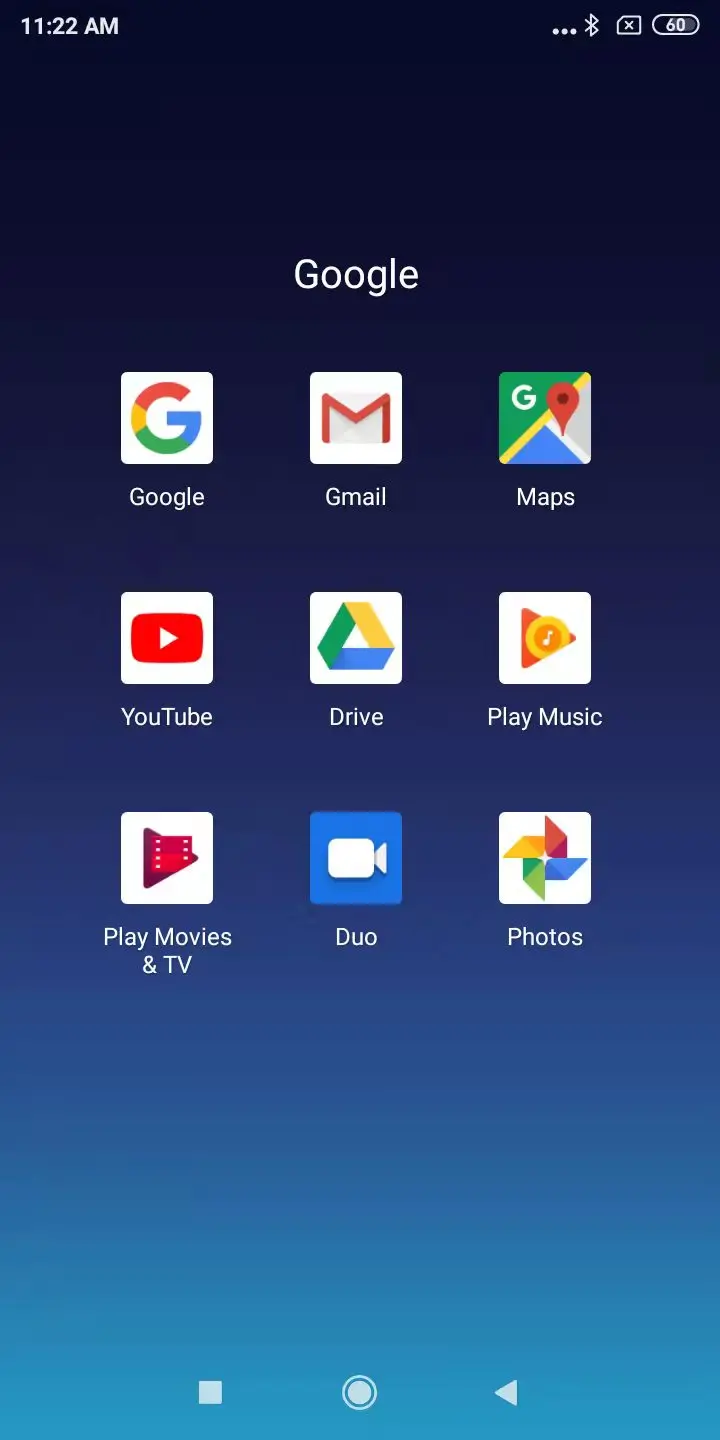
Task: Open the YouTube app
Action: pos(166,638)
